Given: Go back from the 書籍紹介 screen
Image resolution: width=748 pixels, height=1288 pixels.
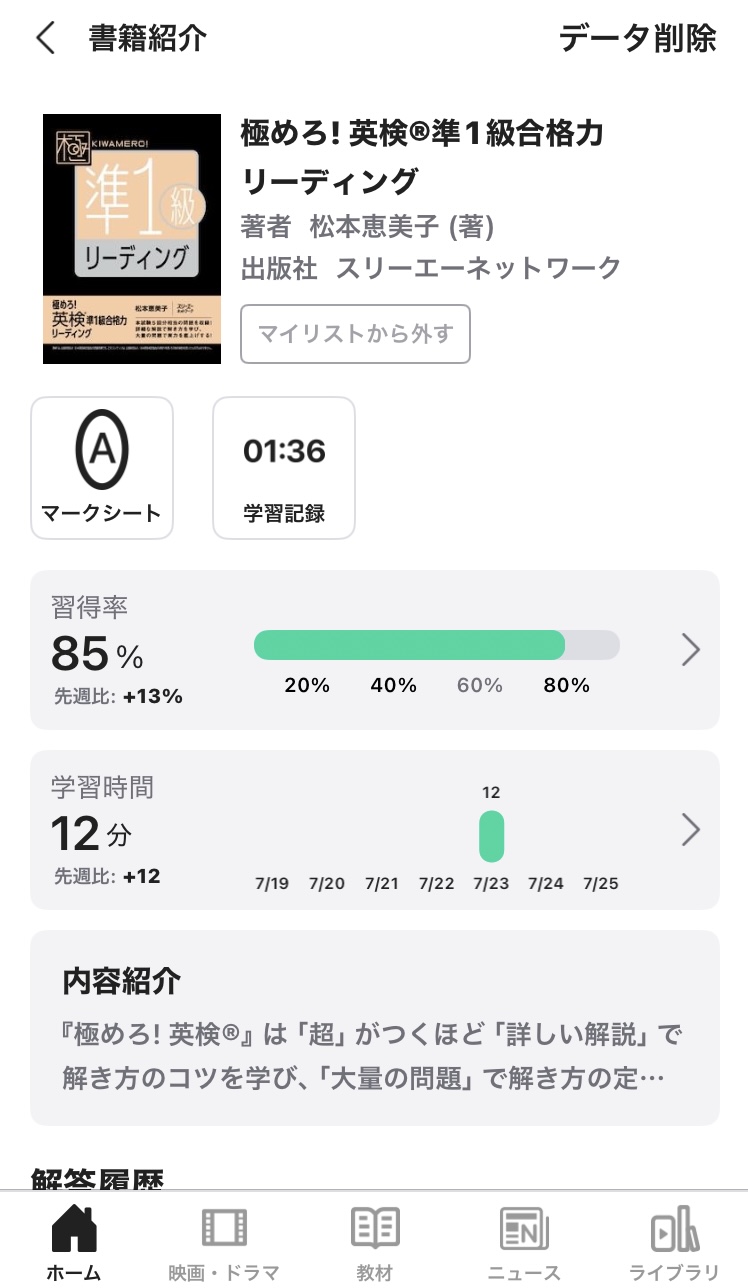Looking at the screenshot, I should 46,39.
